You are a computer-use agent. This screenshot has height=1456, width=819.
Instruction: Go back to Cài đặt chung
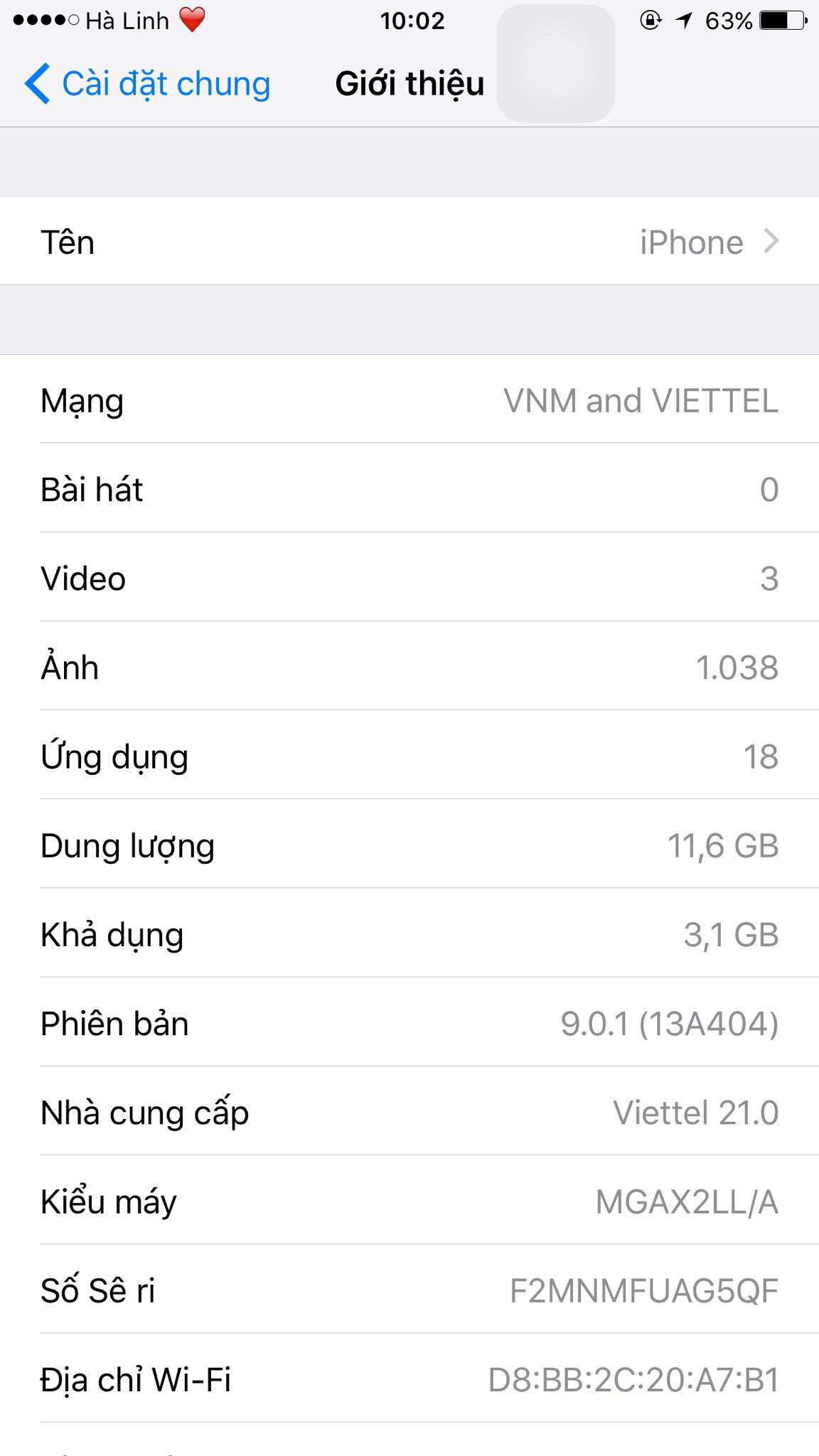coord(148,84)
